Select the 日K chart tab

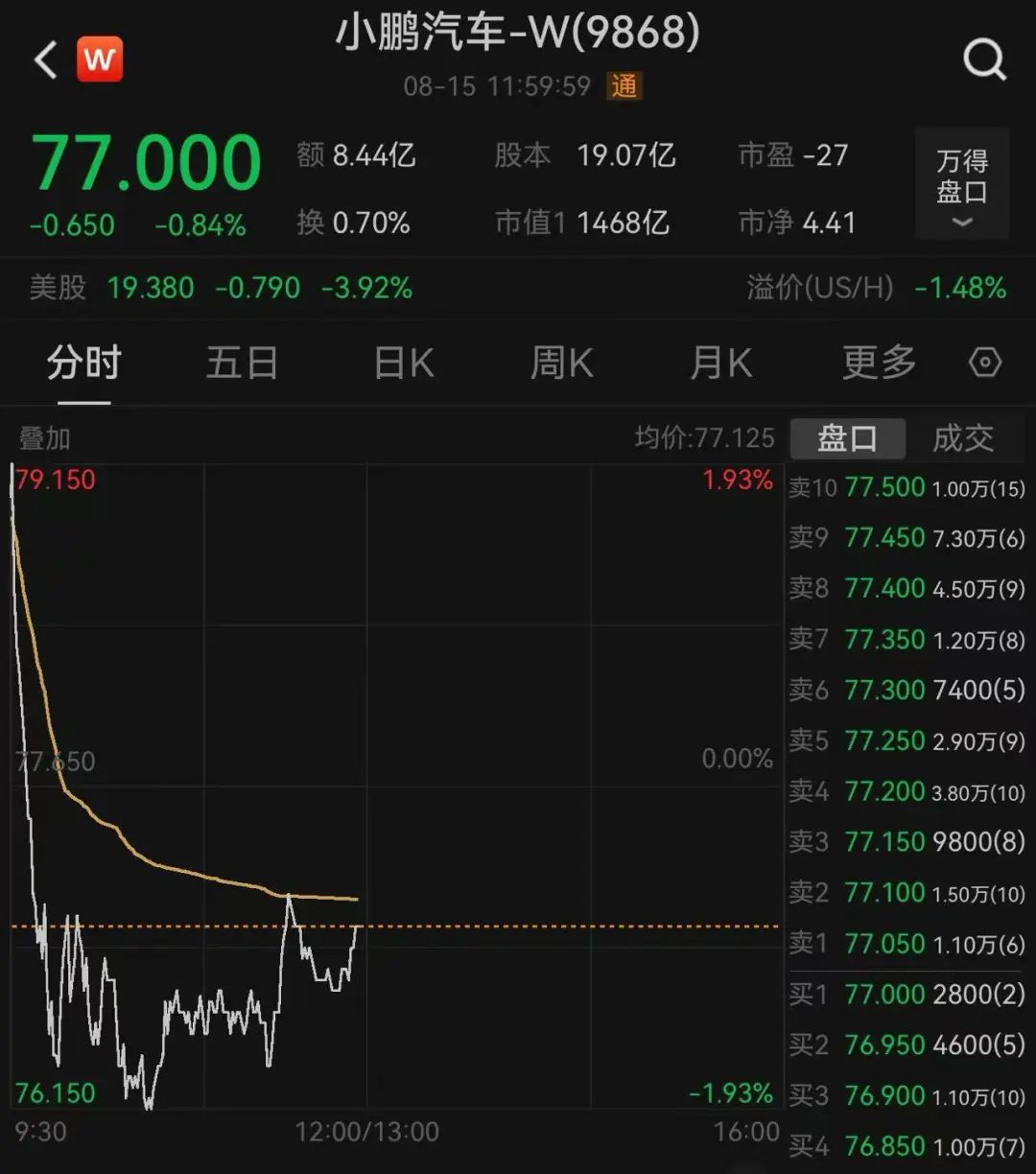point(404,364)
